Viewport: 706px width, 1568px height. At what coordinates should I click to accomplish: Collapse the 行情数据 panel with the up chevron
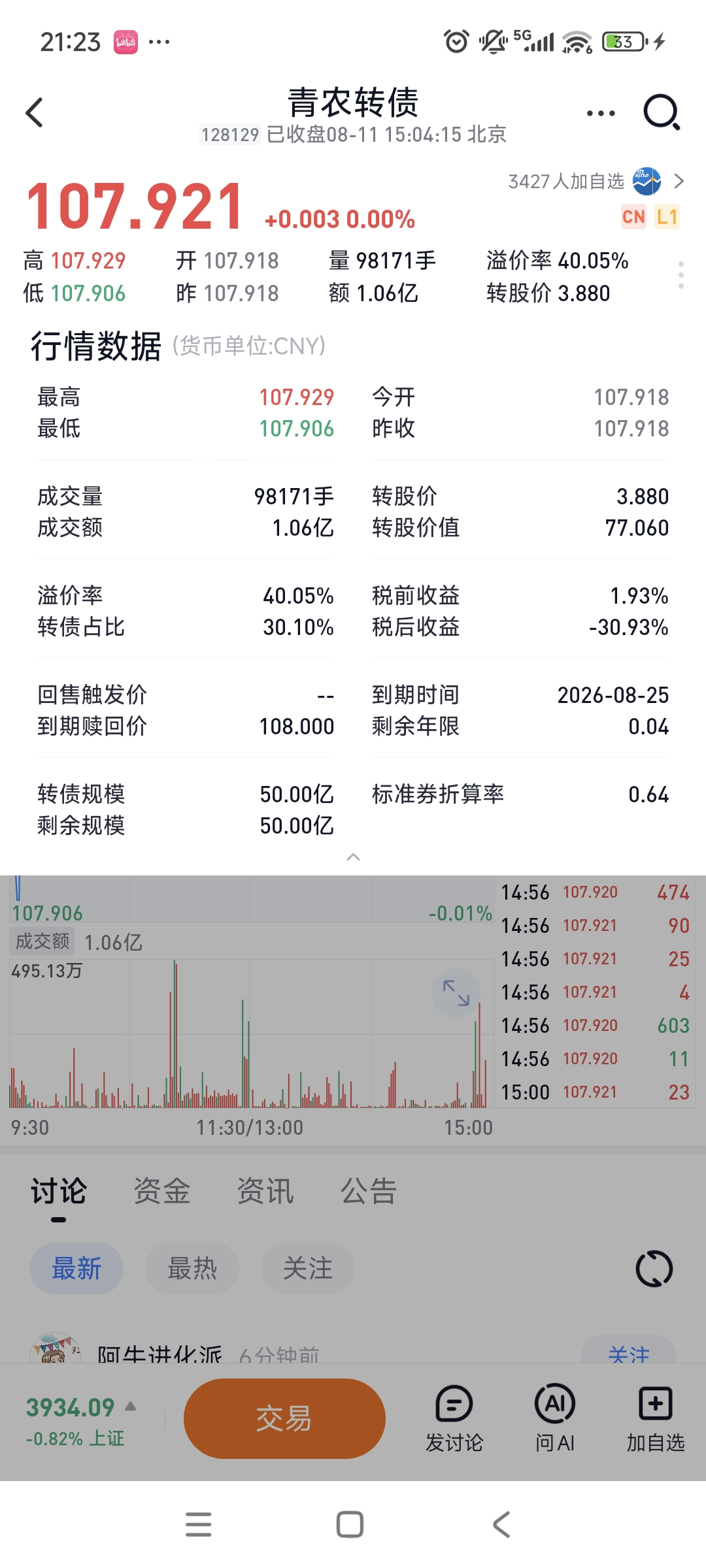pyautogui.click(x=353, y=857)
